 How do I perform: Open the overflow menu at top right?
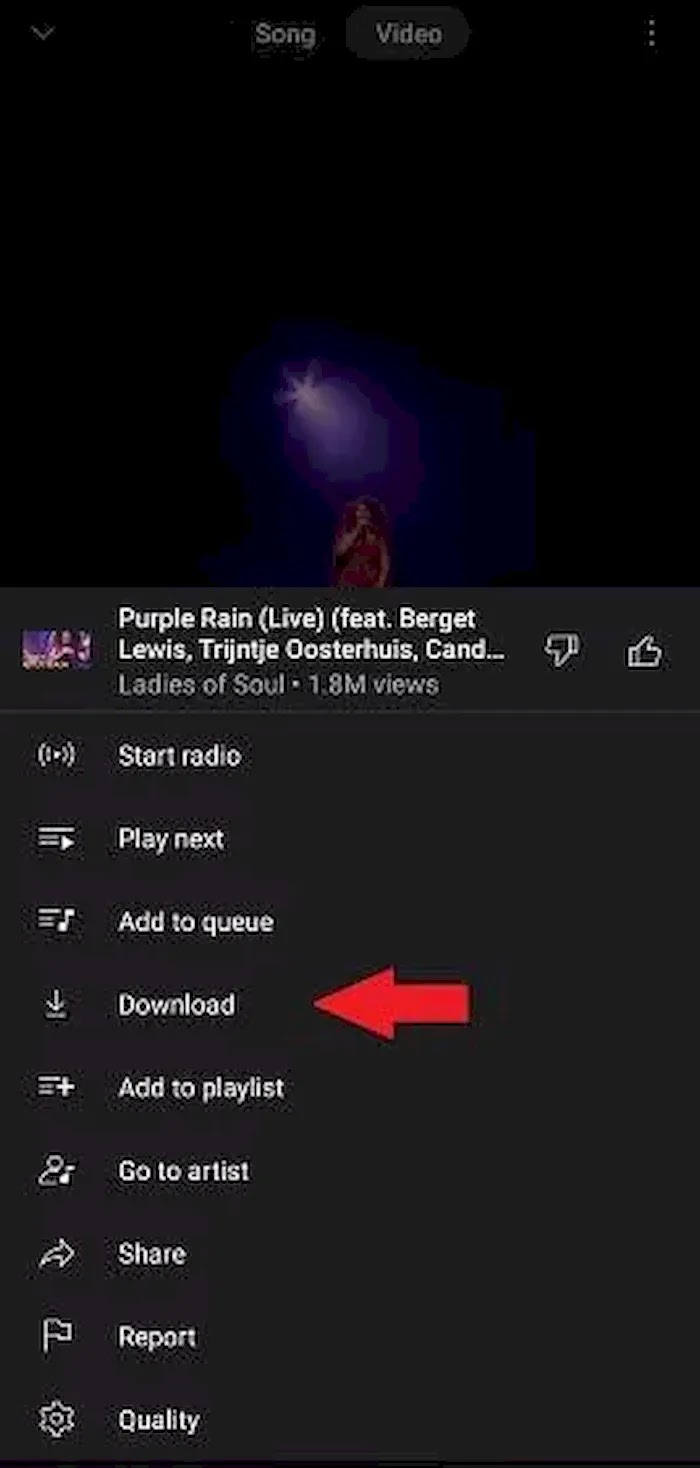pyautogui.click(x=652, y=34)
